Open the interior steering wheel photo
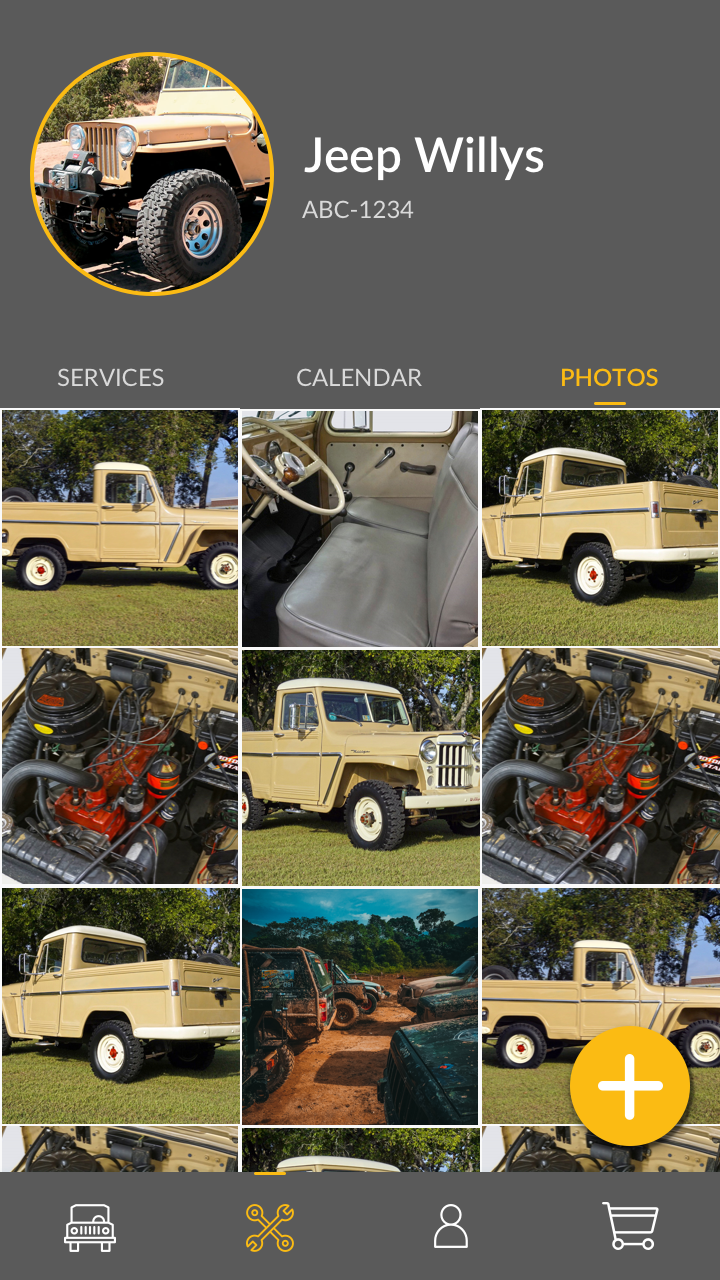Screen dimensions: 720x1280 click(x=360, y=528)
